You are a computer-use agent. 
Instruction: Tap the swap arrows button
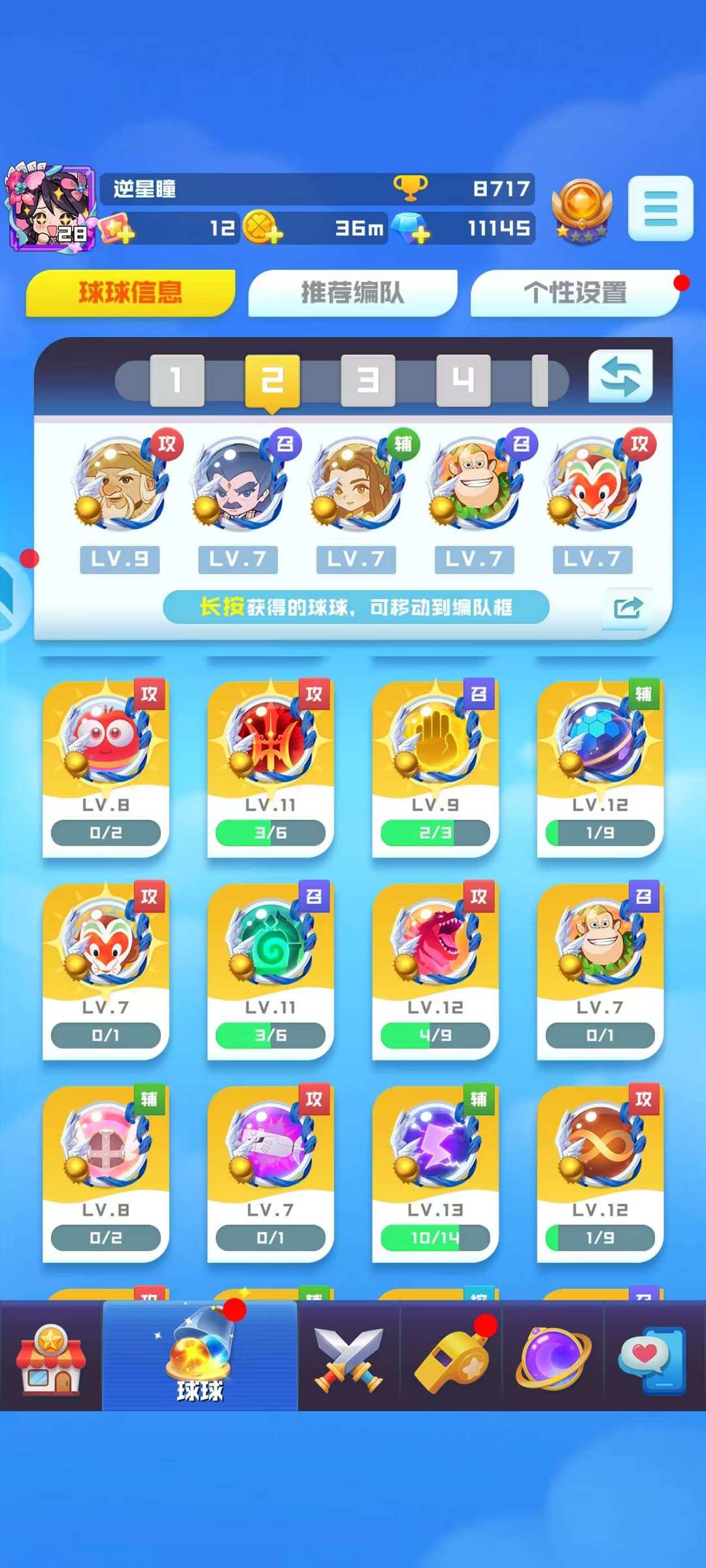click(620, 376)
